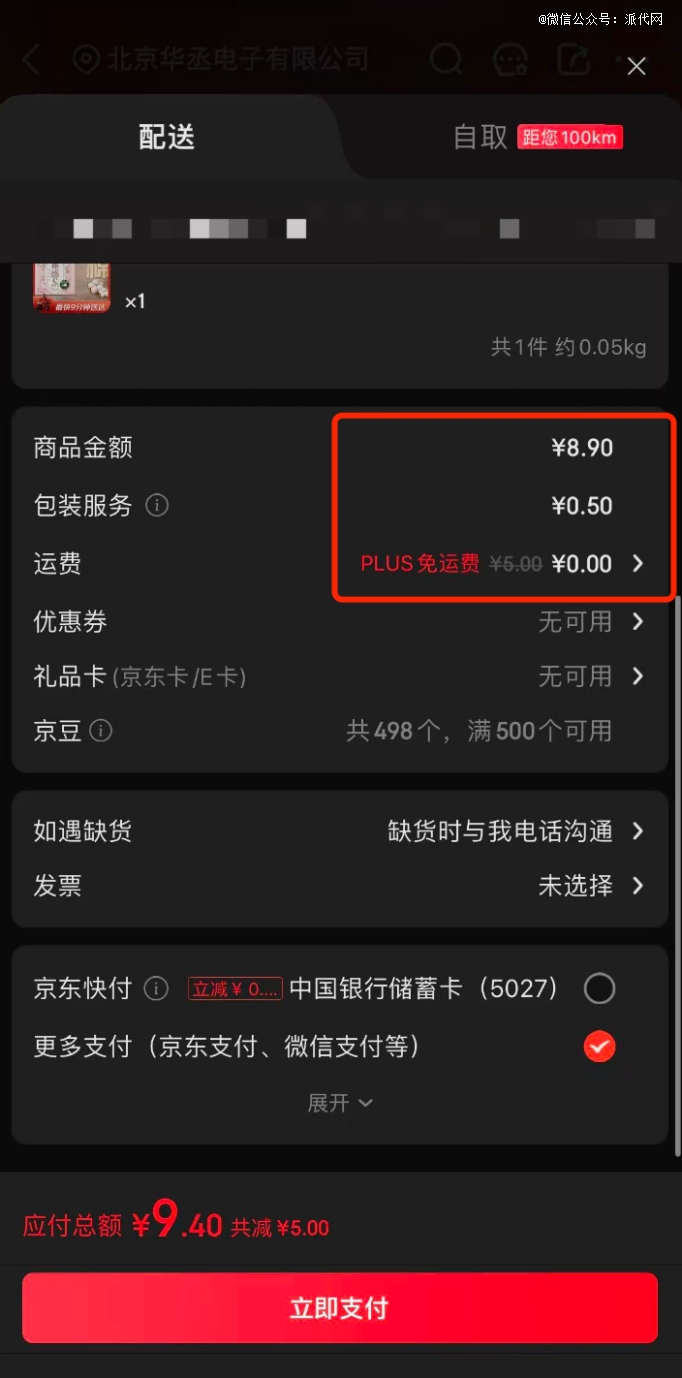Open the 礼品卡 gift card row

click(x=590, y=677)
